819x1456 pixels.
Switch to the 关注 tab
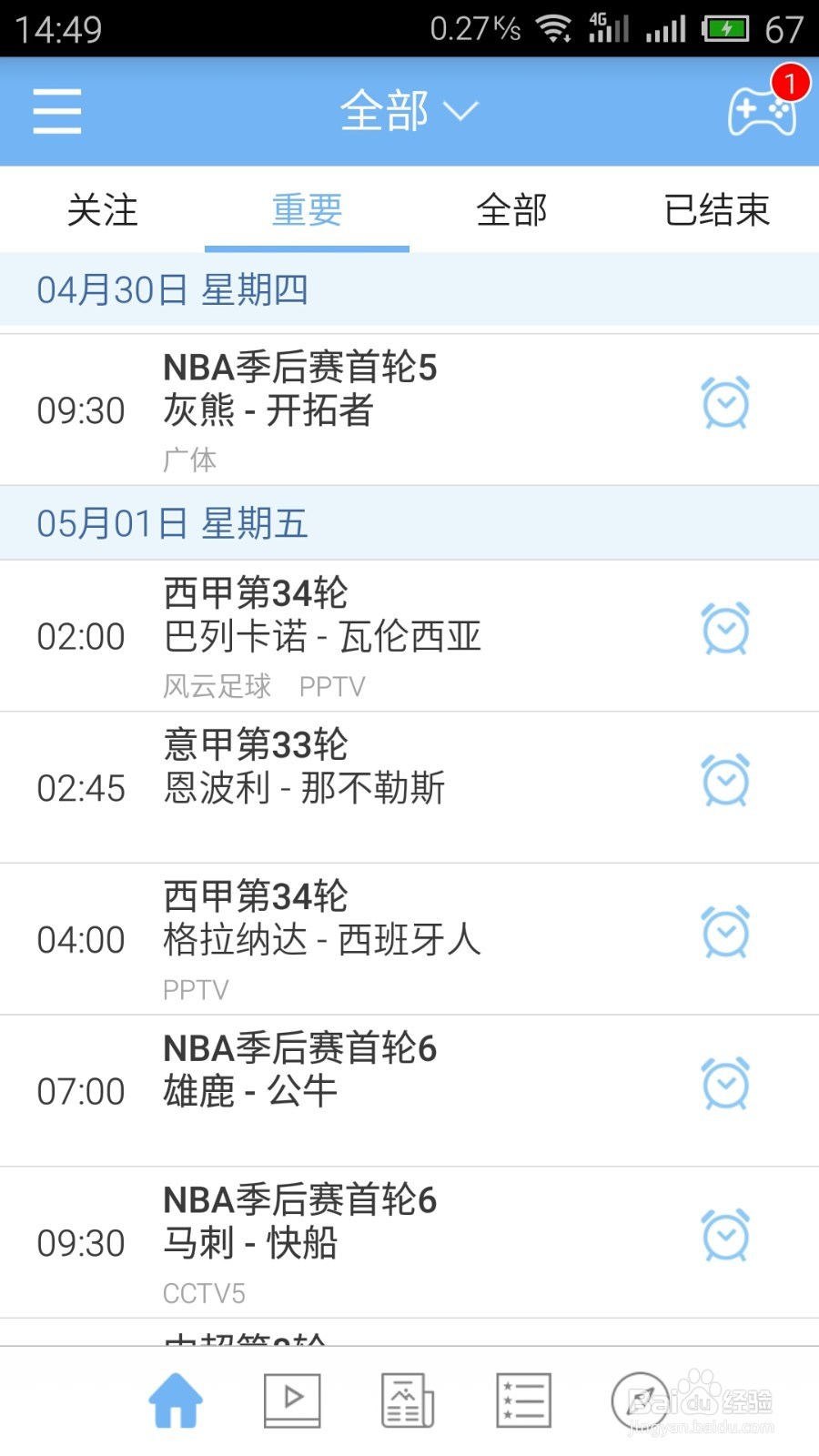pyautogui.click(x=102, y=210)
